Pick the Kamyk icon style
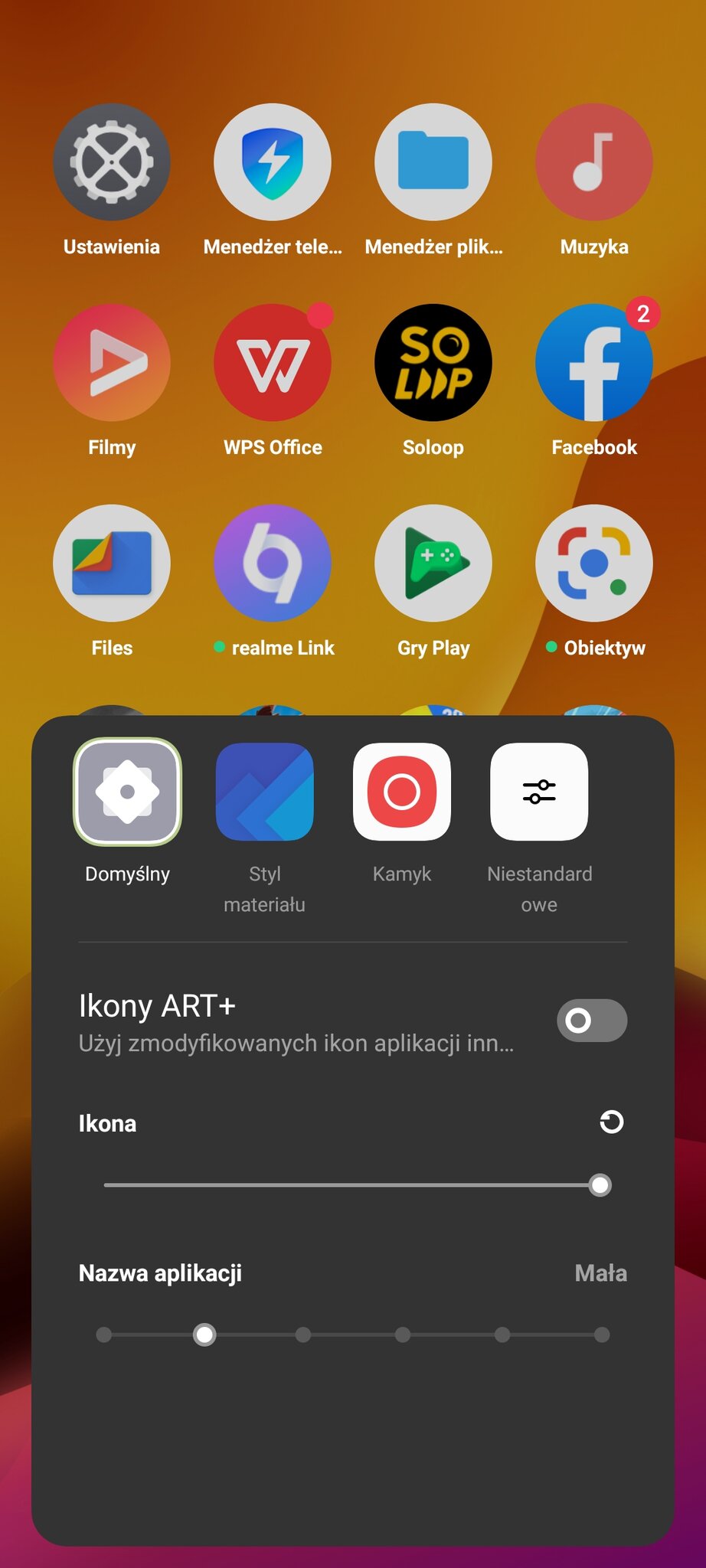706x1568 pixels. tap(401, 792)
